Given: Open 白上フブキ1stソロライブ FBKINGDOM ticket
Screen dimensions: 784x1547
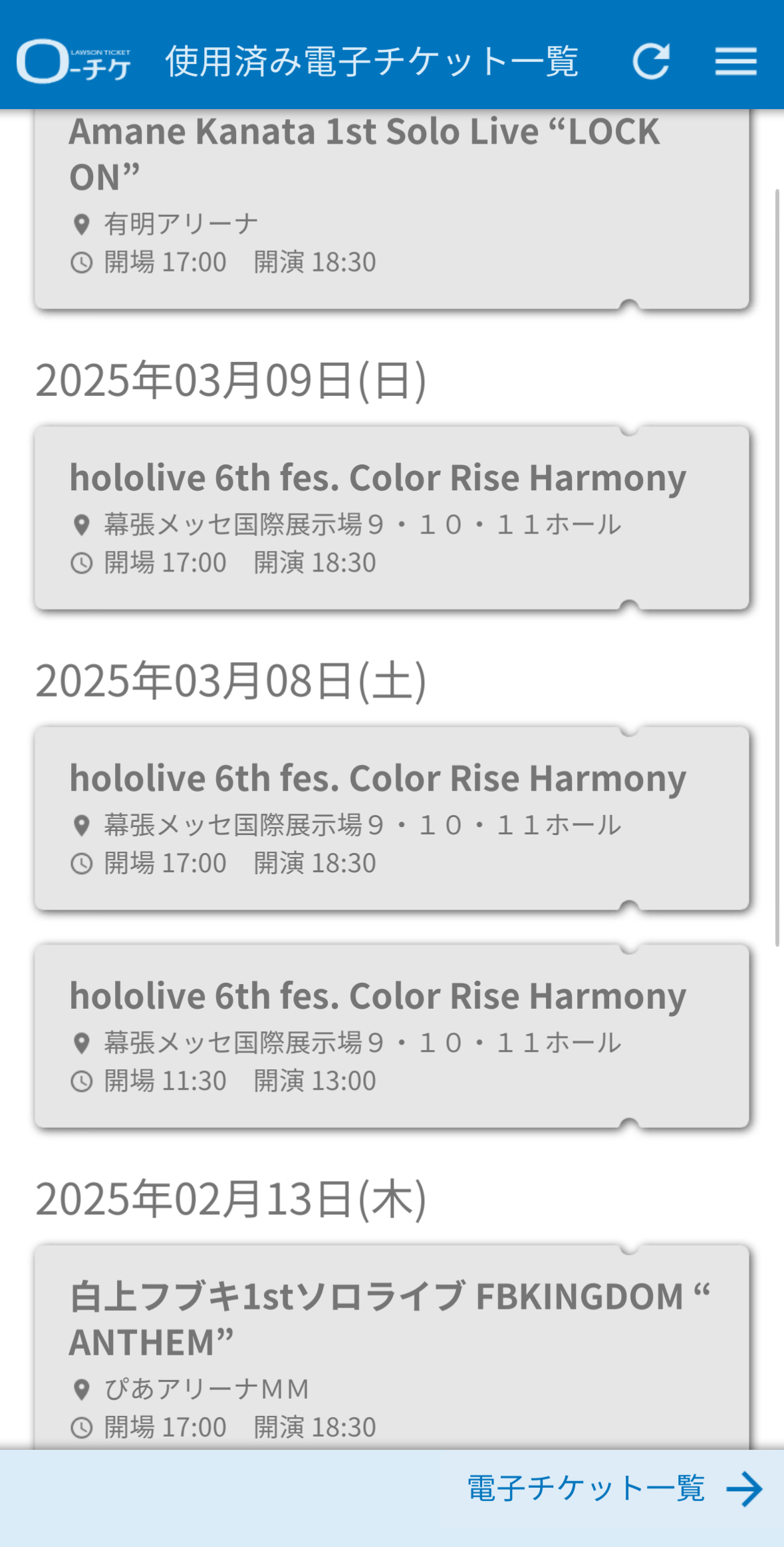Looking at the screenshot, I should [x=392, y=1347].
